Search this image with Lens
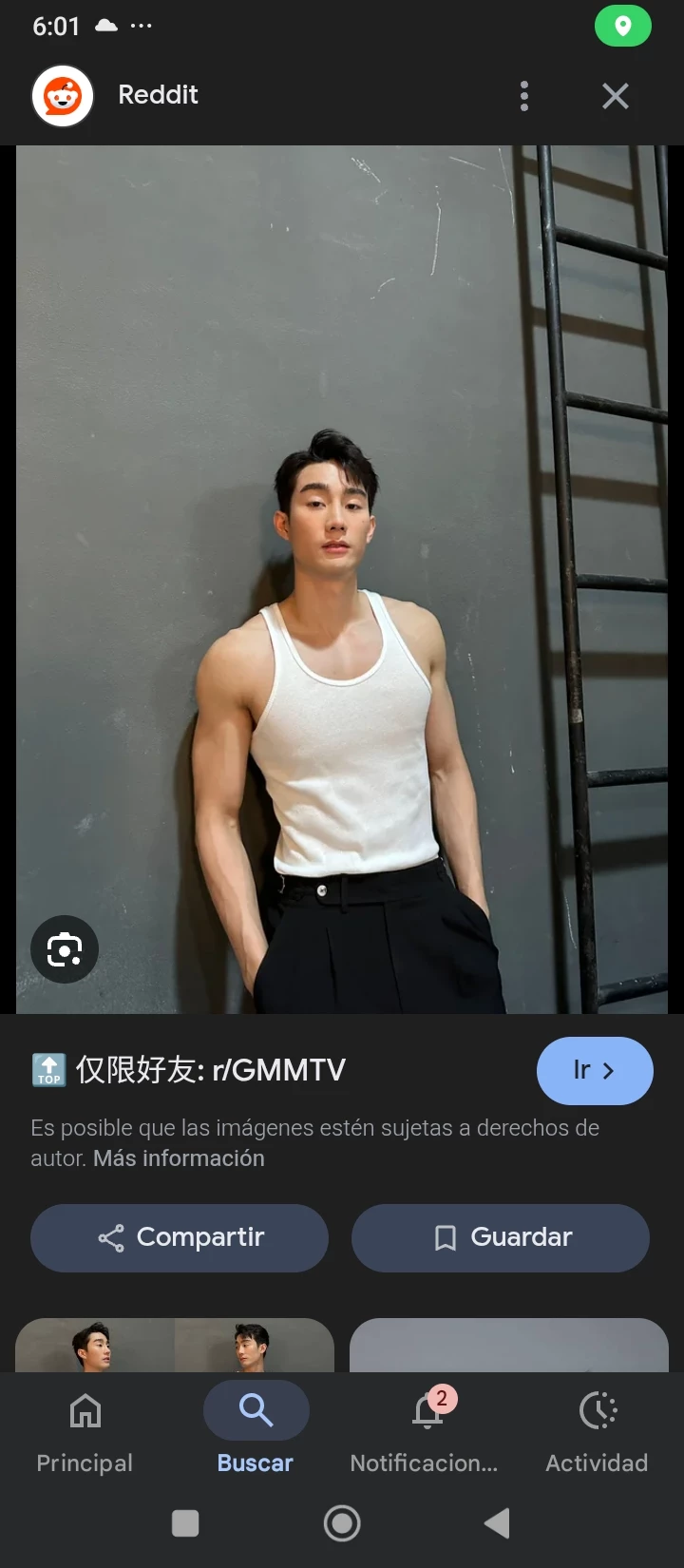684x1568 pixels. [65, 949]
